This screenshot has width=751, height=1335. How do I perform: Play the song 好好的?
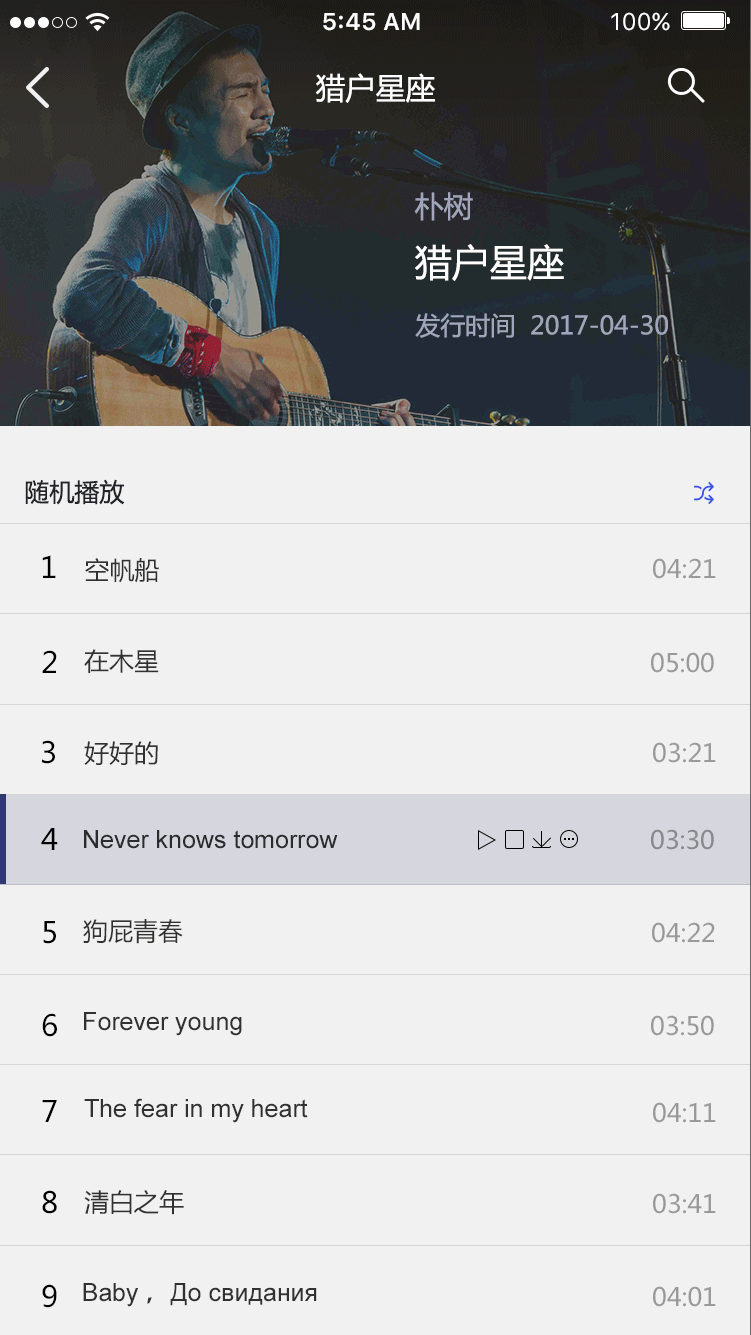click(x=120, y=752)
